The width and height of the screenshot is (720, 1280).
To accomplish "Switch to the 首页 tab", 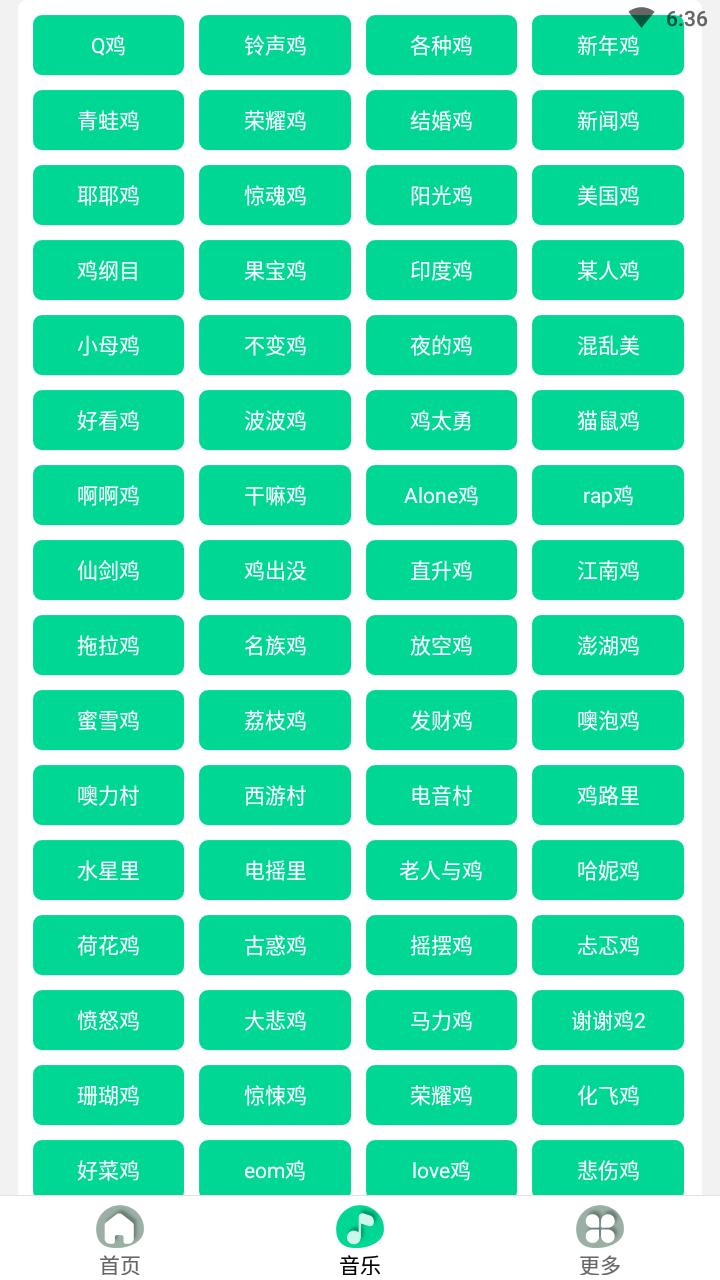I will (x=120, y=1240).
